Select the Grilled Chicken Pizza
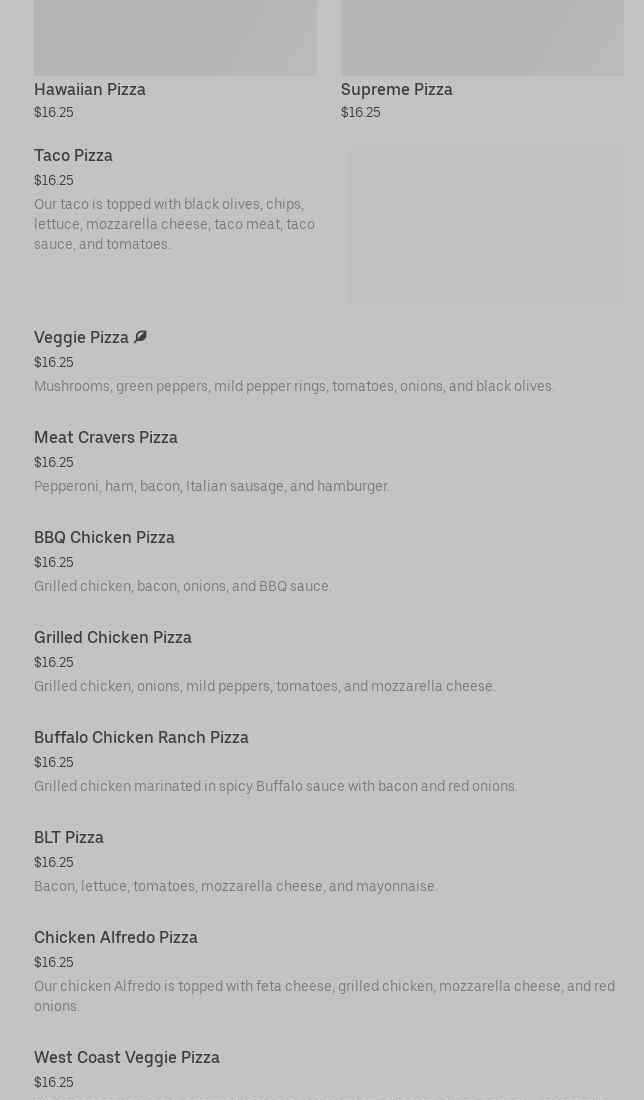This screenshot has height=1100, width=644. pos(113,637)
